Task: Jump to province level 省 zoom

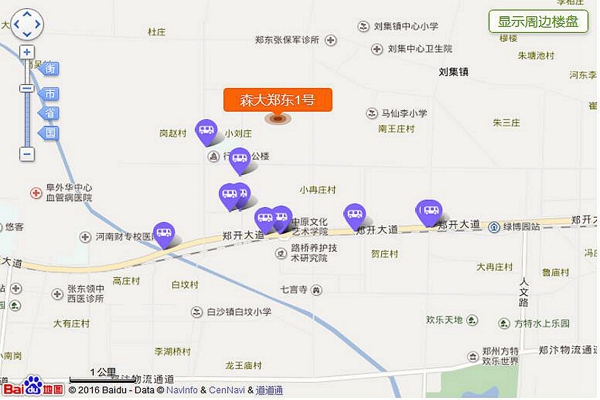Action: pos(50,112)
